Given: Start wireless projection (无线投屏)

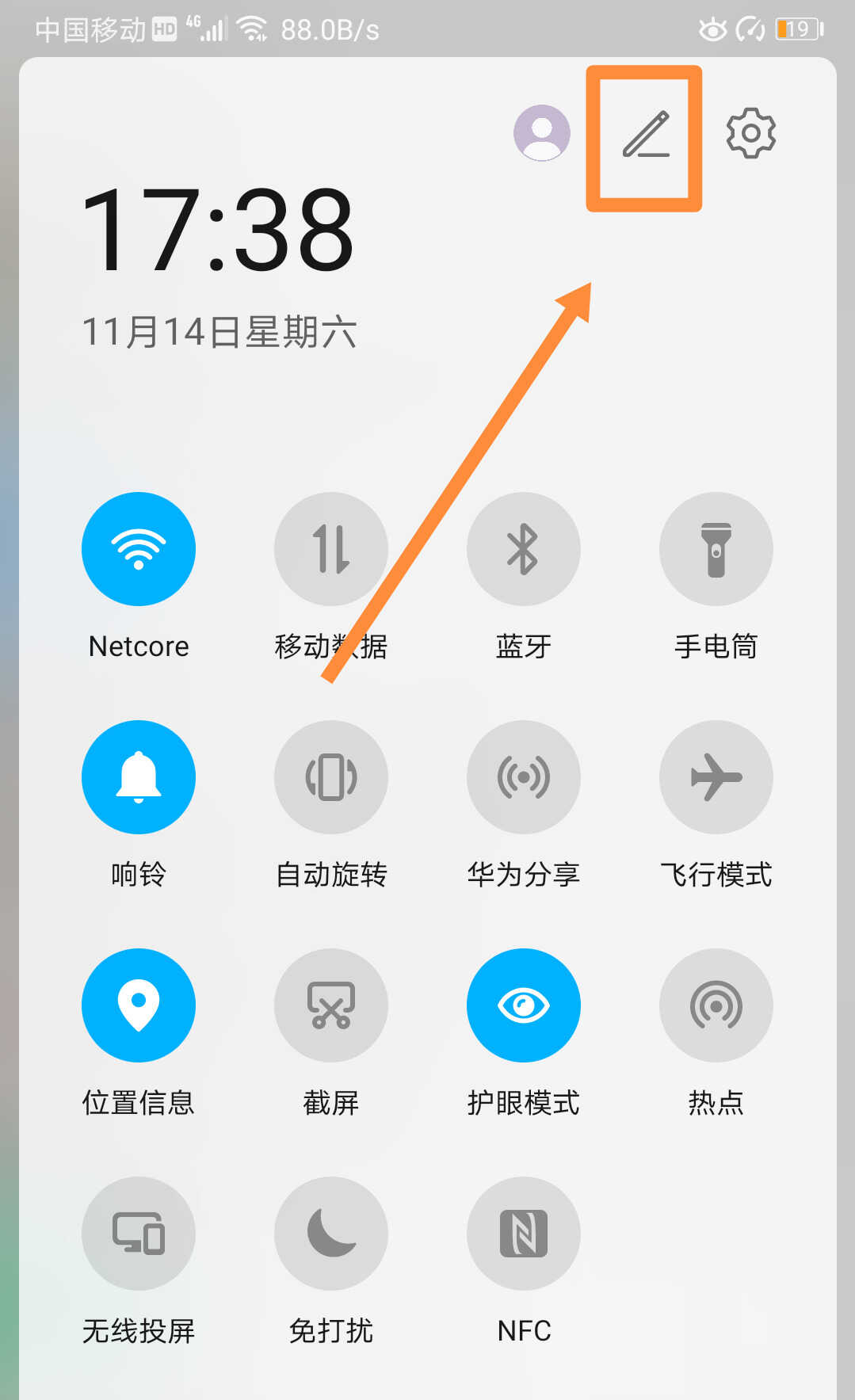Looking at the screenshot, I should click(x=139, y=1234).
